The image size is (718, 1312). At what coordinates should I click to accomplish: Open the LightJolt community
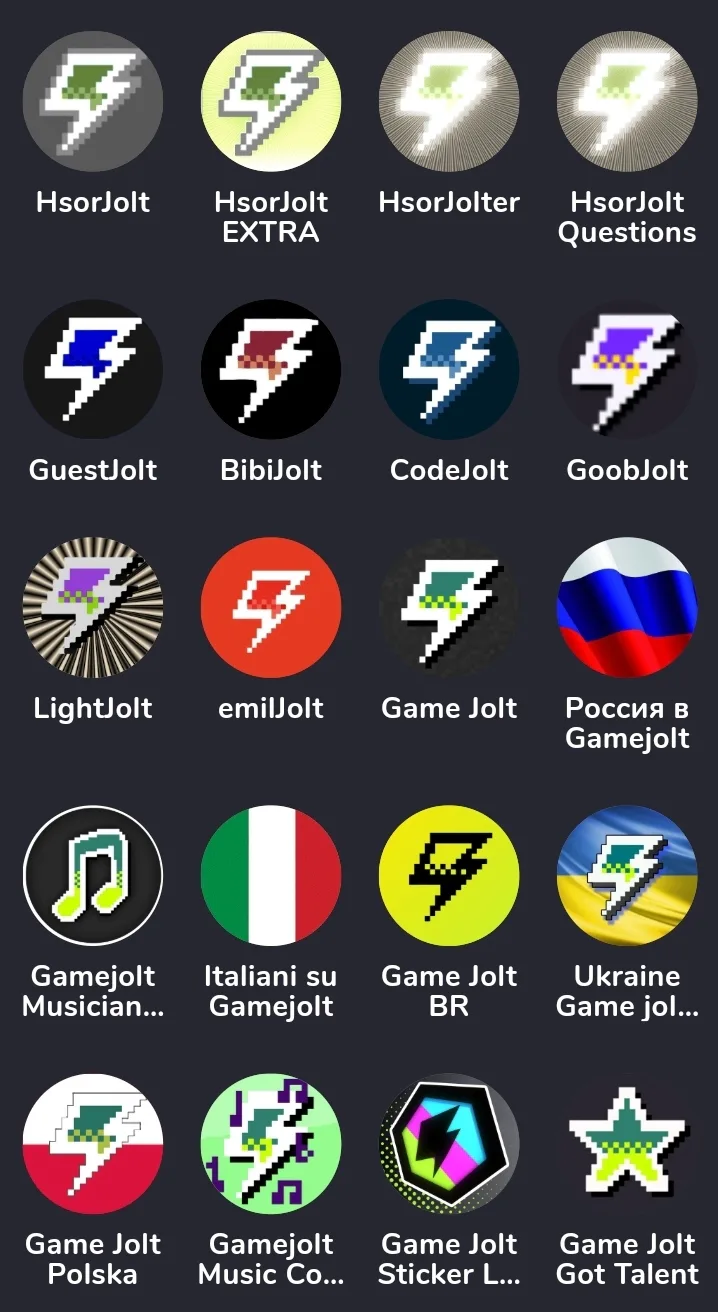tap(93, 607)
